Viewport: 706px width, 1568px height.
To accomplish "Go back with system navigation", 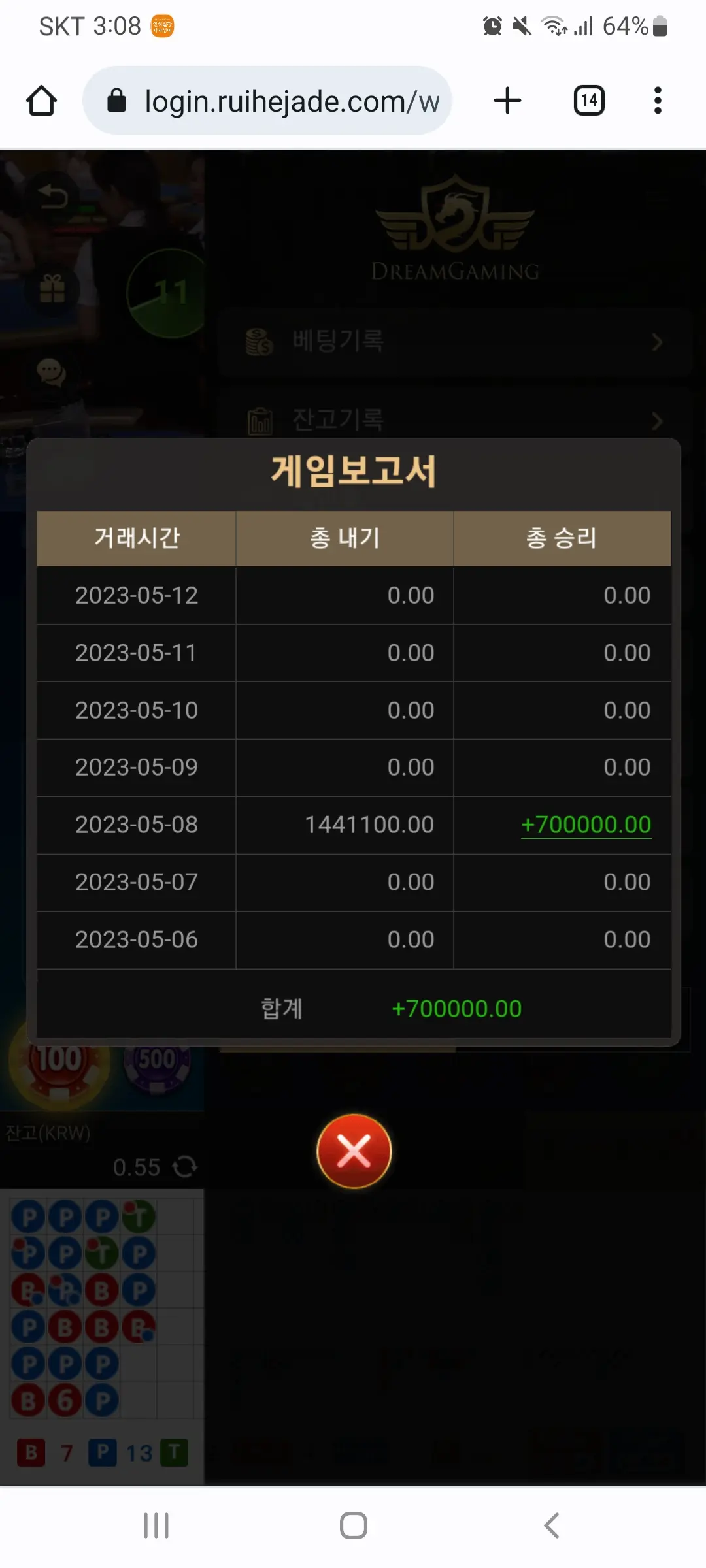I will click(x=551, y=1526).
